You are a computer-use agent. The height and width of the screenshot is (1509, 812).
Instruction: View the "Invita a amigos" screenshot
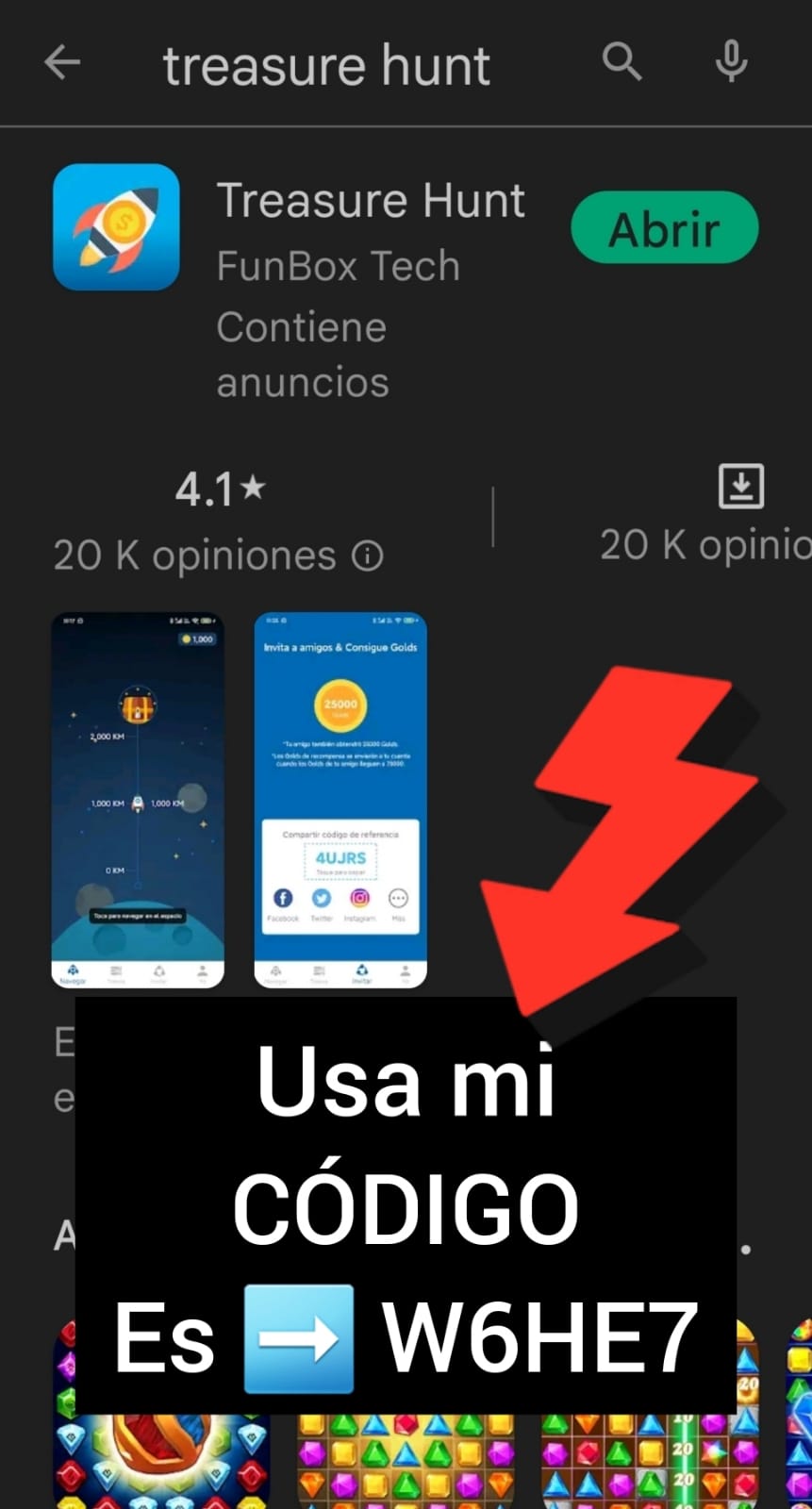pos(340,801)
